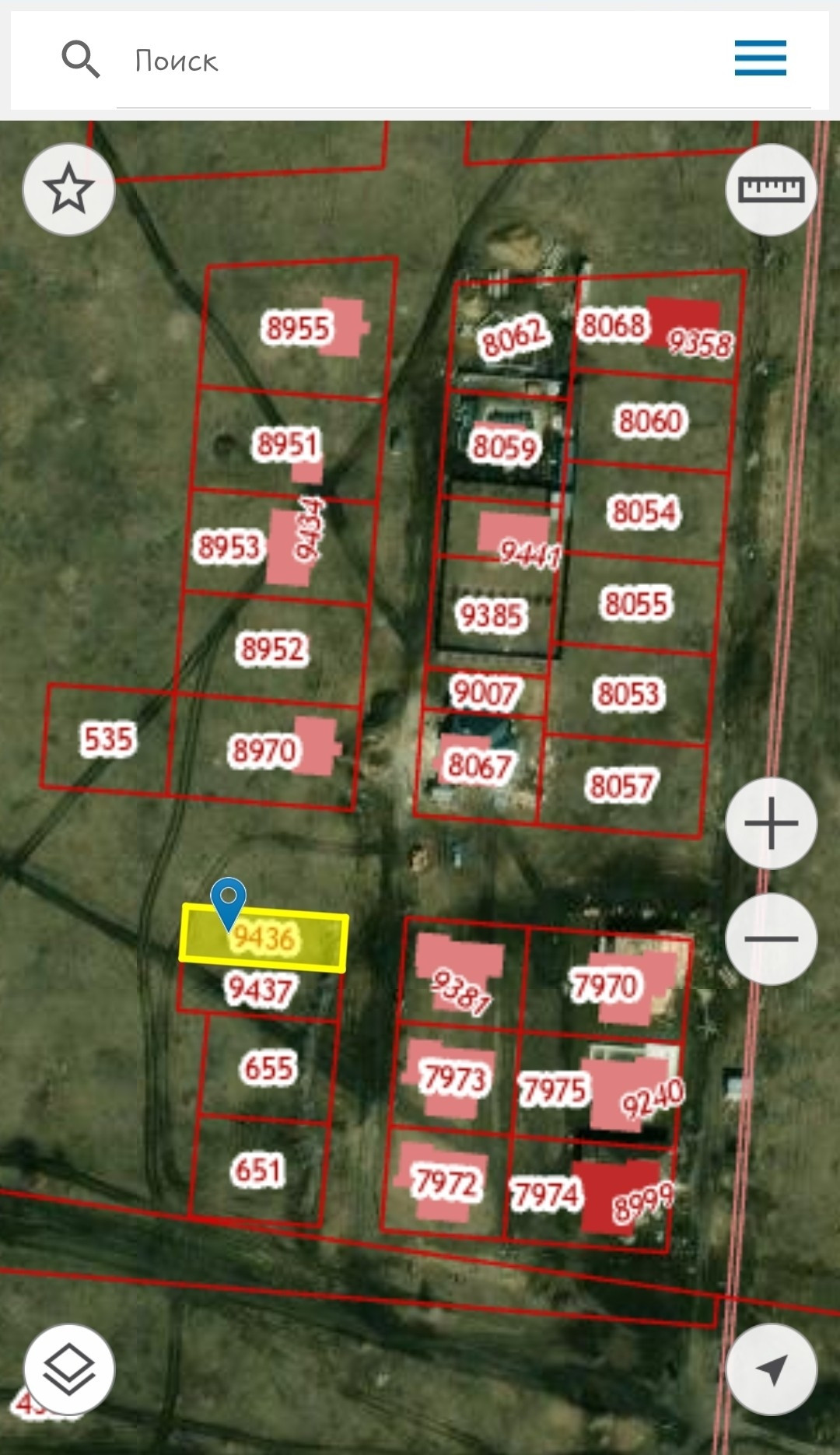Zoom out with the minus button

(x=771, y=938)
